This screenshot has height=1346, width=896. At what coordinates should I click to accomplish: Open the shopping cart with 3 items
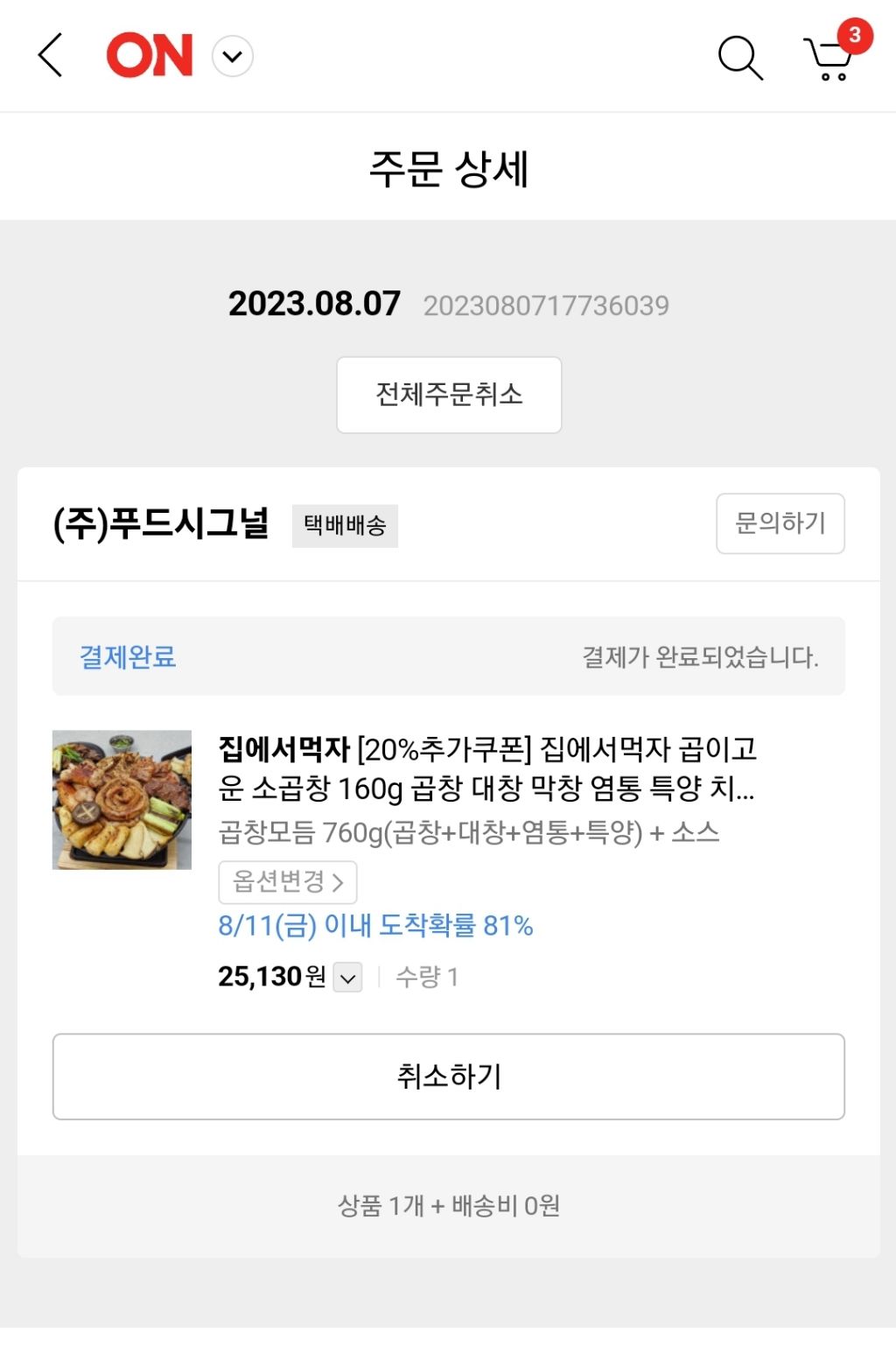[829, 58]
